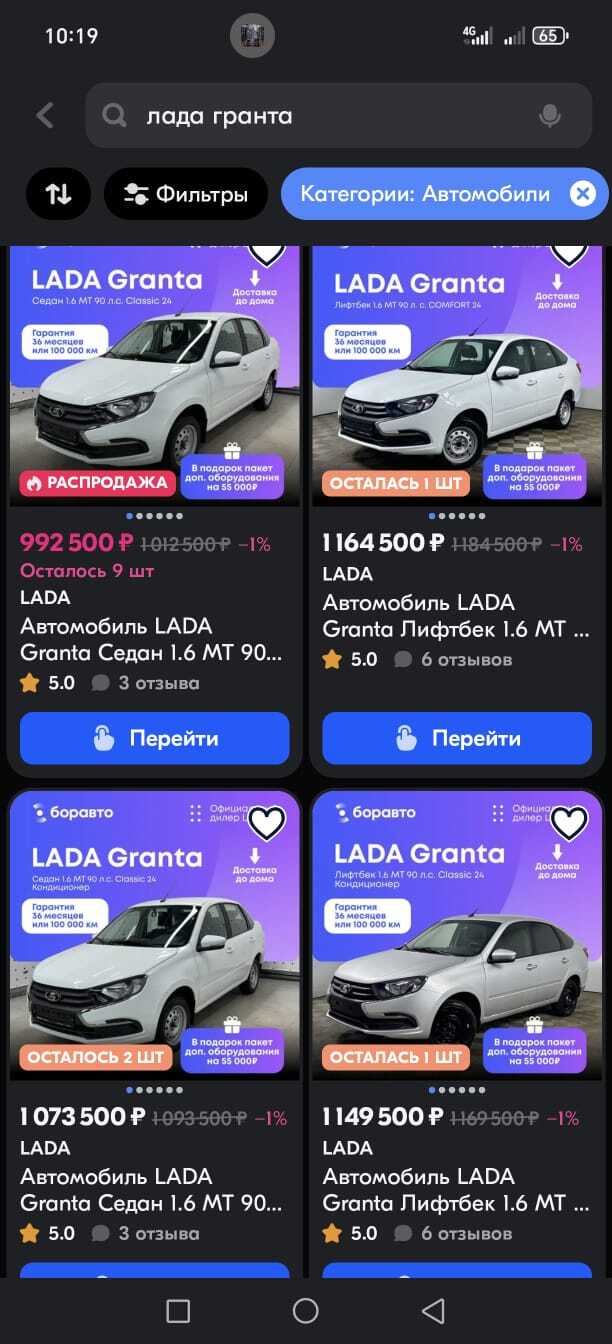The width and height of the screenshot is (612, 1344).
Task: Open the sort options
Action: (58, 194)
